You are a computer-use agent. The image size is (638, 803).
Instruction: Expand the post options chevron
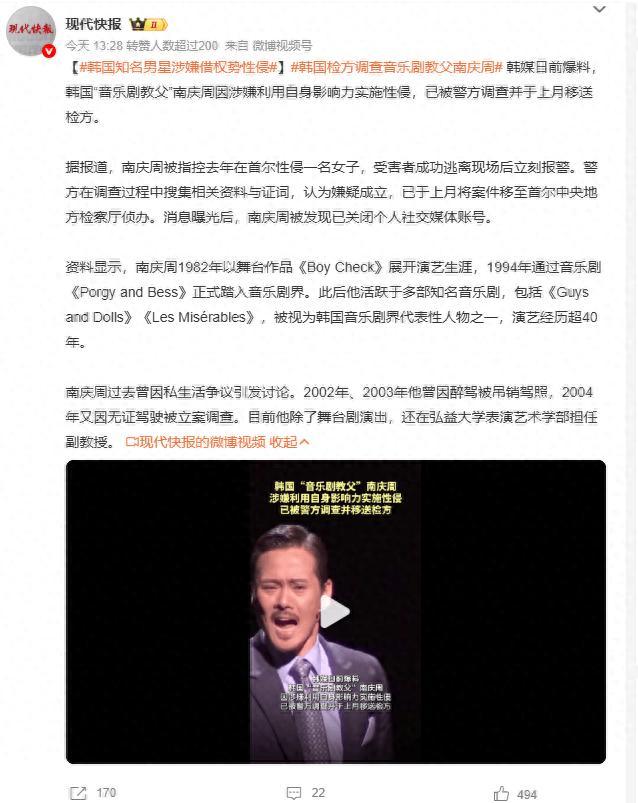click(x=599, y=10)
